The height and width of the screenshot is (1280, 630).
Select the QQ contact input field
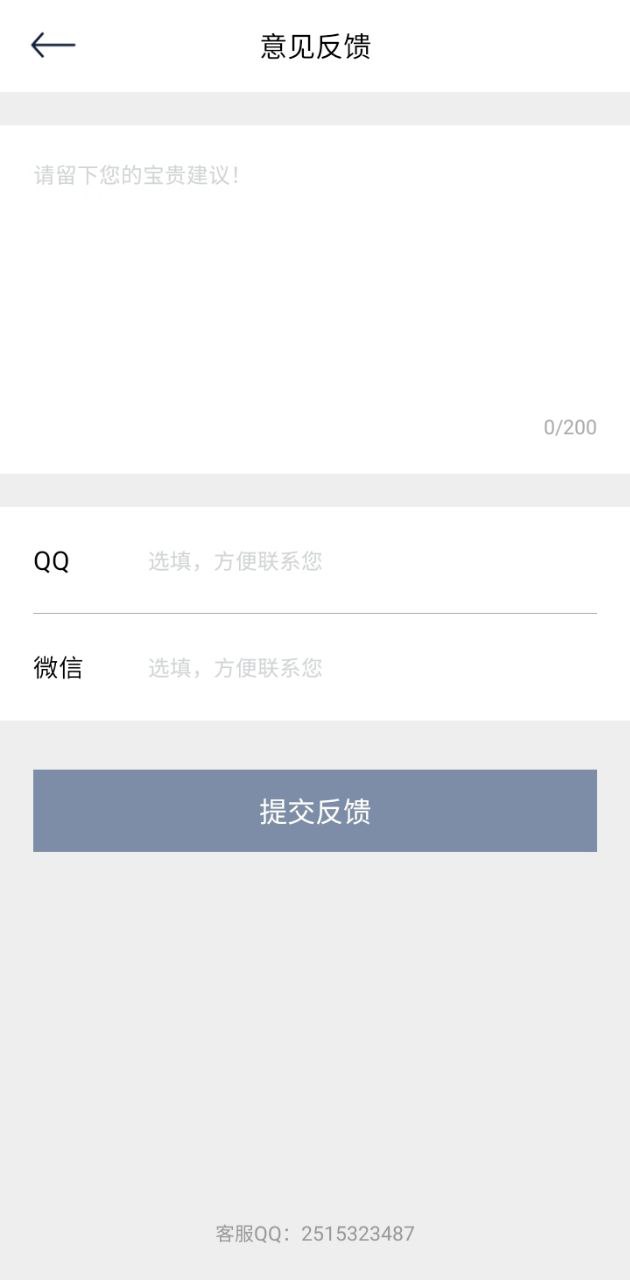(370, 561)
